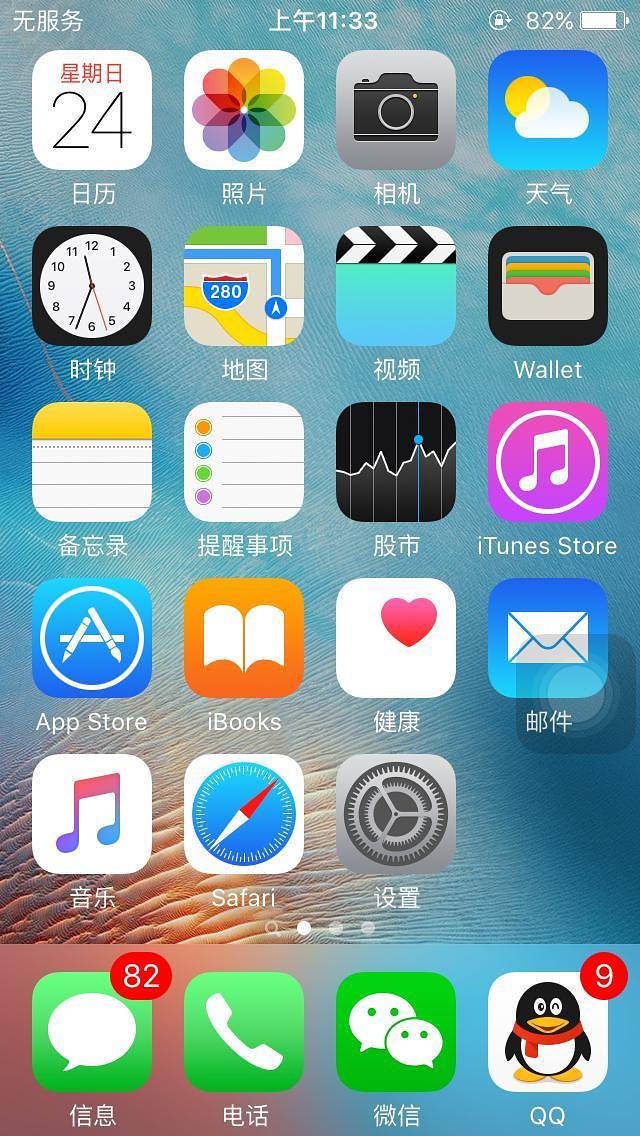This screenshot has height=1136, width=640.
Task: Open the 健康 health app
Action: coord(396,638)
